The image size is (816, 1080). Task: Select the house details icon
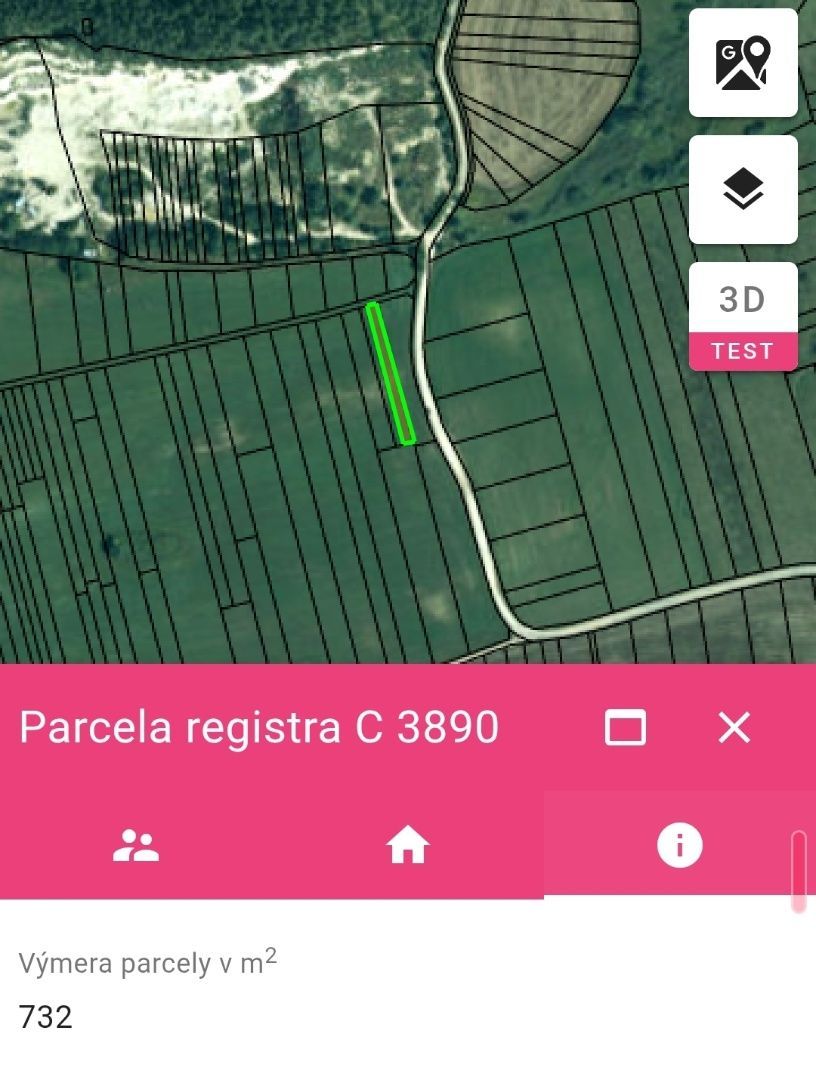408,845
